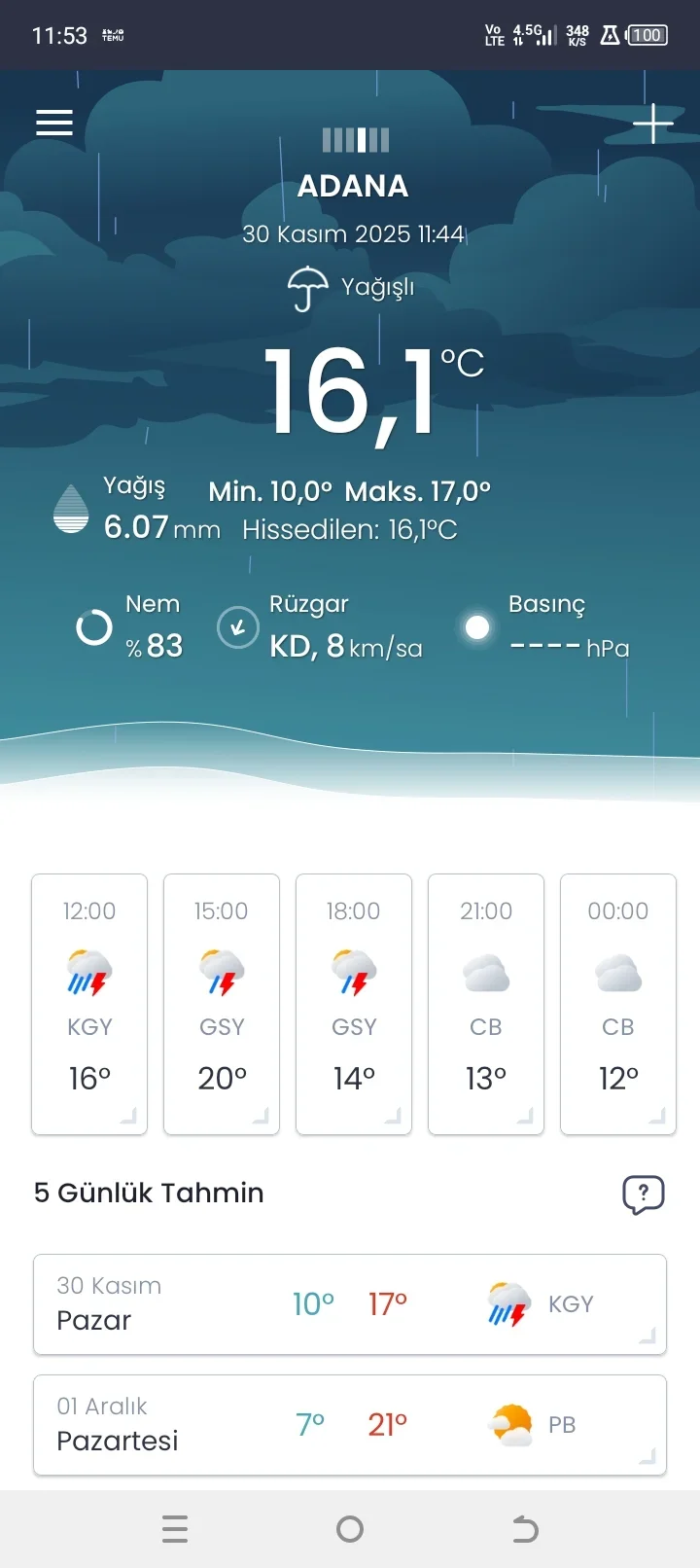The image size is (700, 1568).
Task: Tap the humidity circle icon beside Nem
Action: click(93, 627)
